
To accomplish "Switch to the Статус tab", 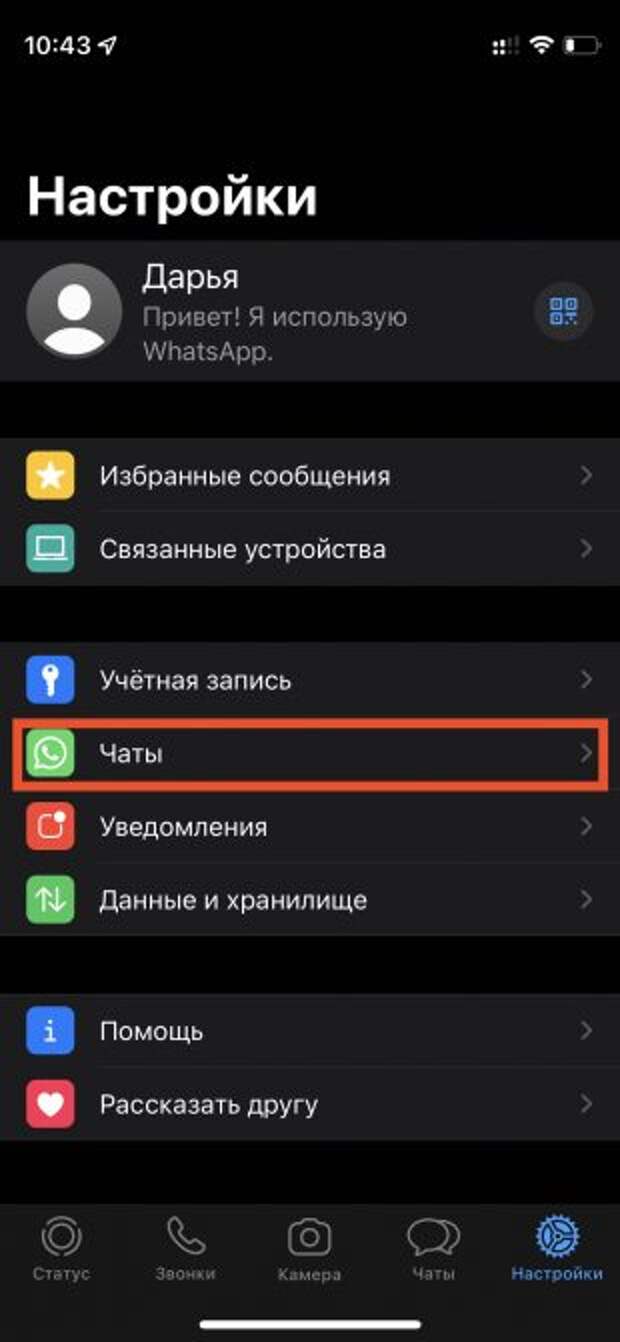I will tap(61, 1250).
